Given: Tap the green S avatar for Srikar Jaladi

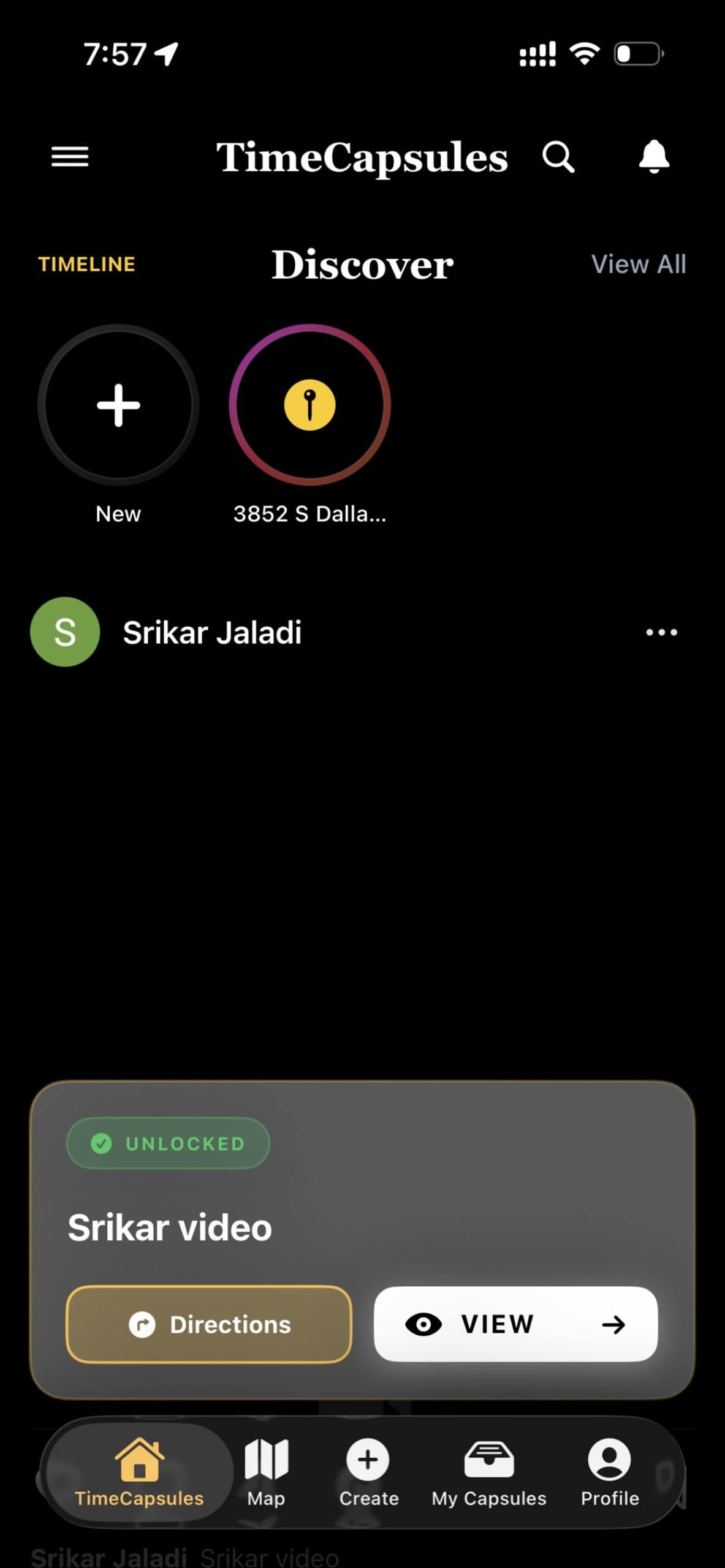Looking at the screenshot, I should [x=64, y=632].
